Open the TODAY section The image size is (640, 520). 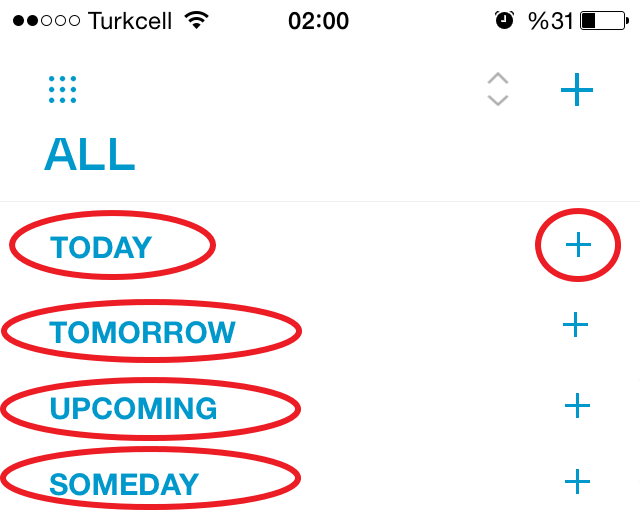[101, 247]
